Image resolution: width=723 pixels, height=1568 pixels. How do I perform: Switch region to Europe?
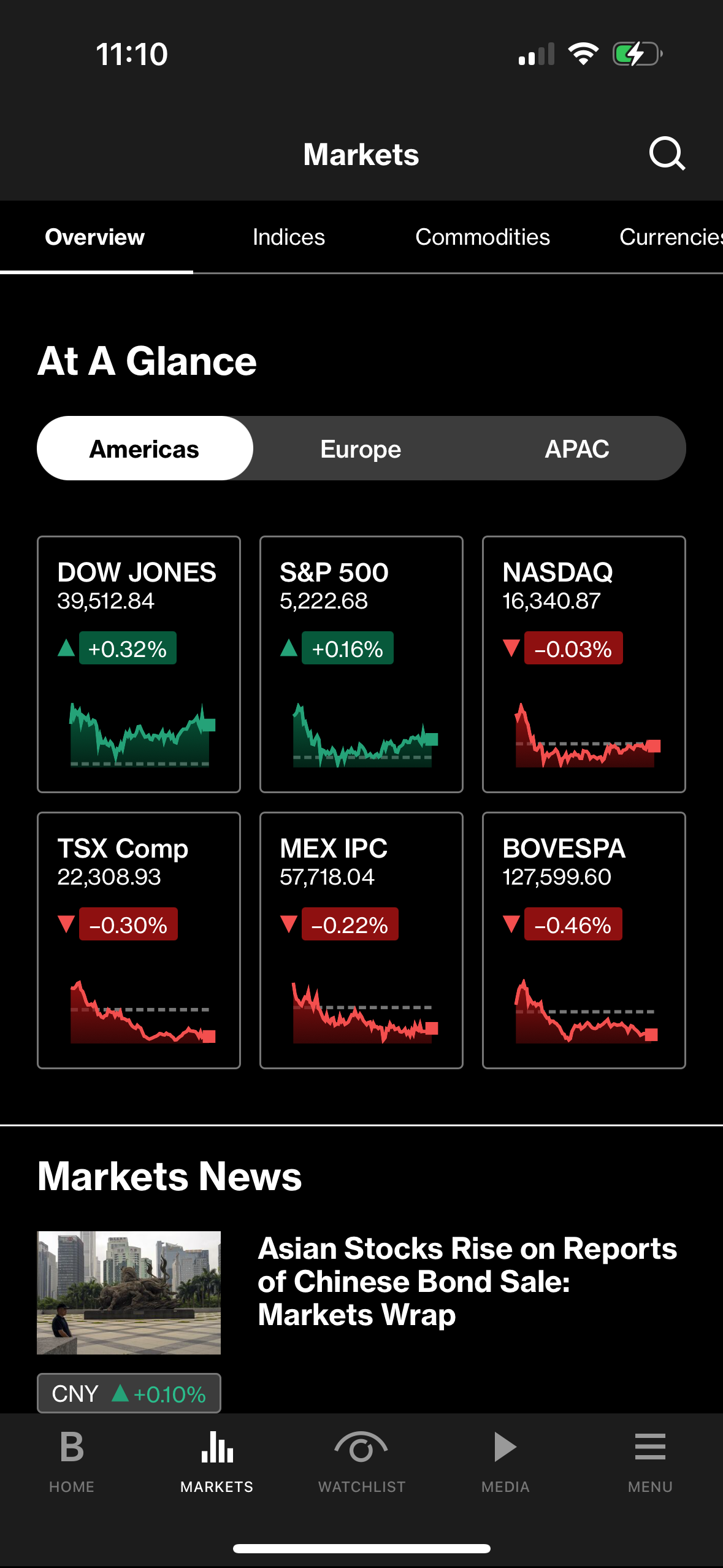click(x=360, y=448)
